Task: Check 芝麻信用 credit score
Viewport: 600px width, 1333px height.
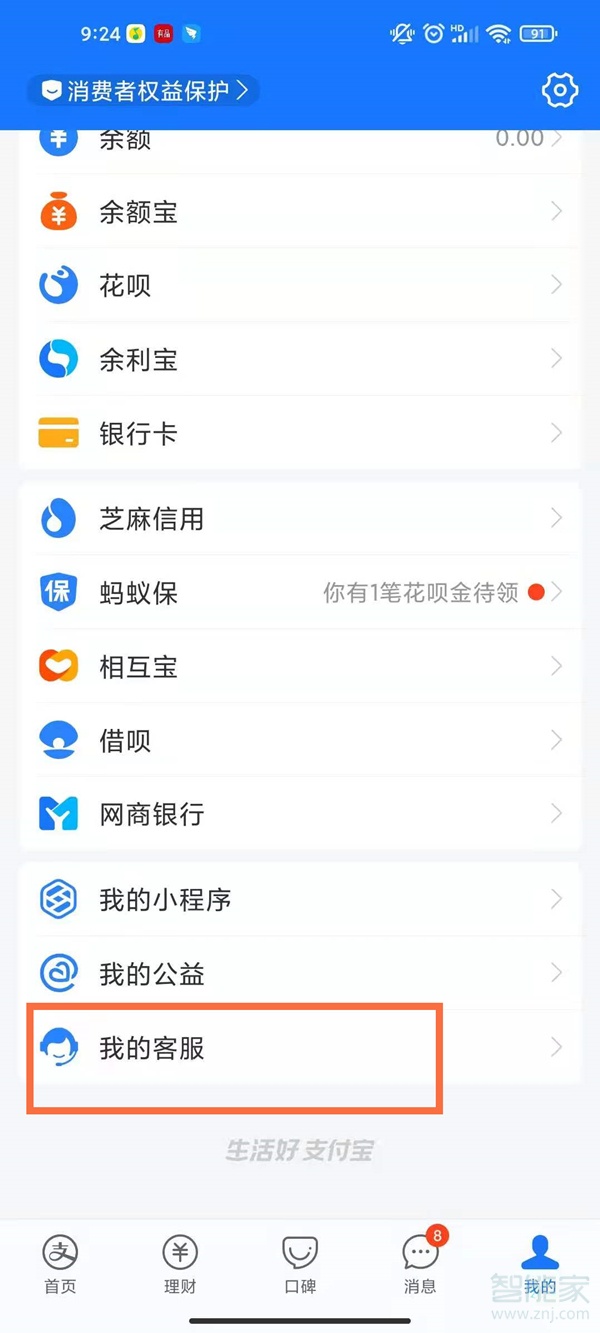Action: [300, 519]
